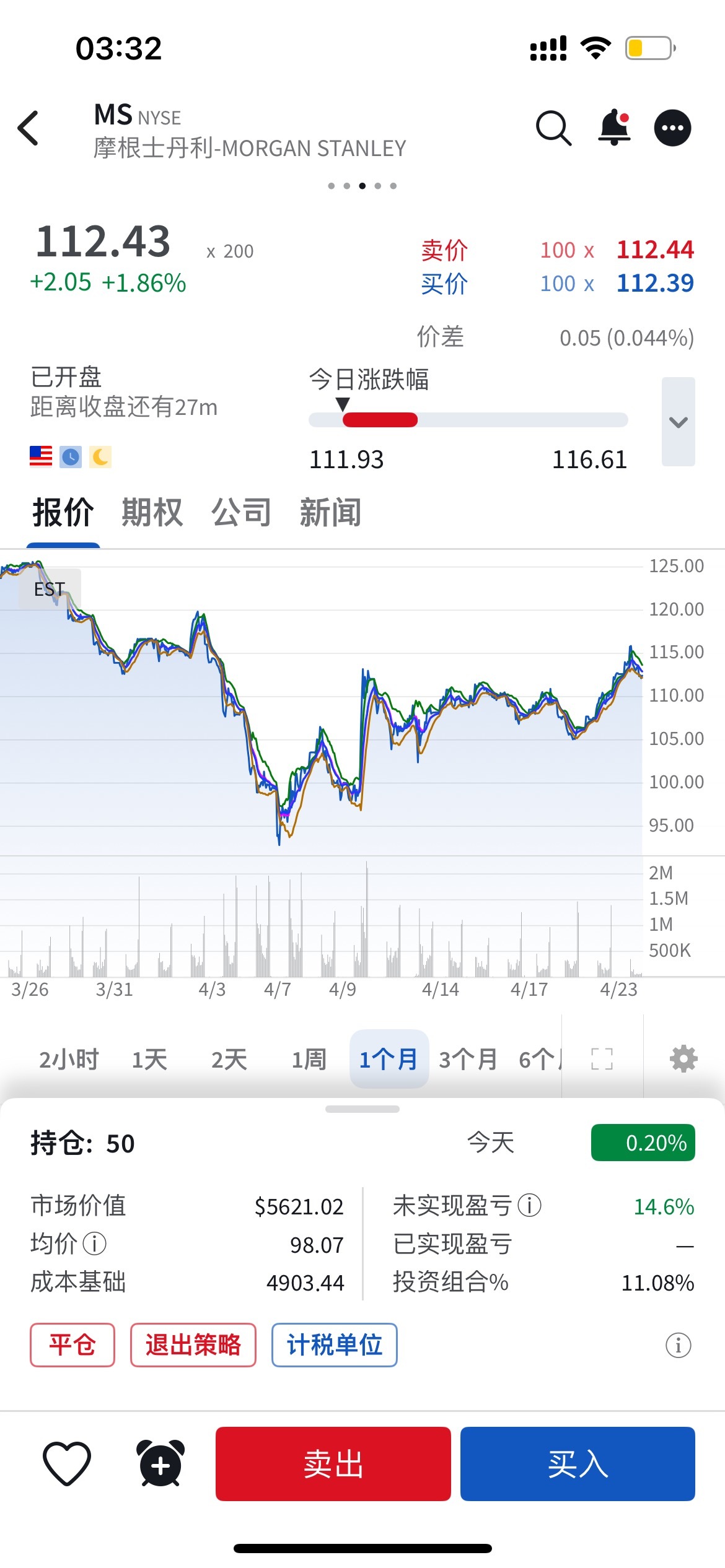Switch to the 新闻 tab
This screenshot has width=725, height=1568.
pos(331,513)
